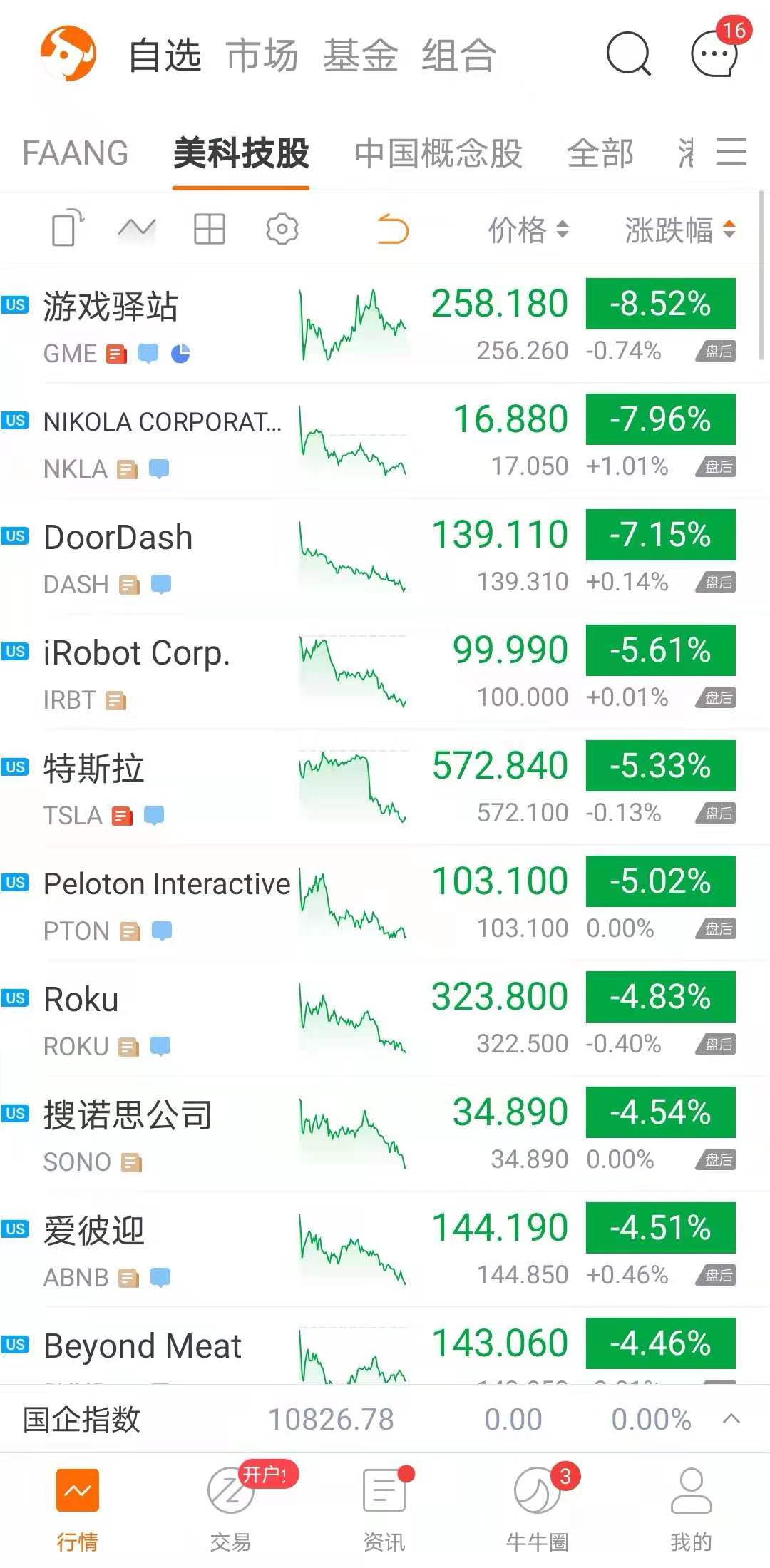Viewport: 770px width, 1568px height.
Task: Sort the list by 涨跌幅
Action: [680, 230]
